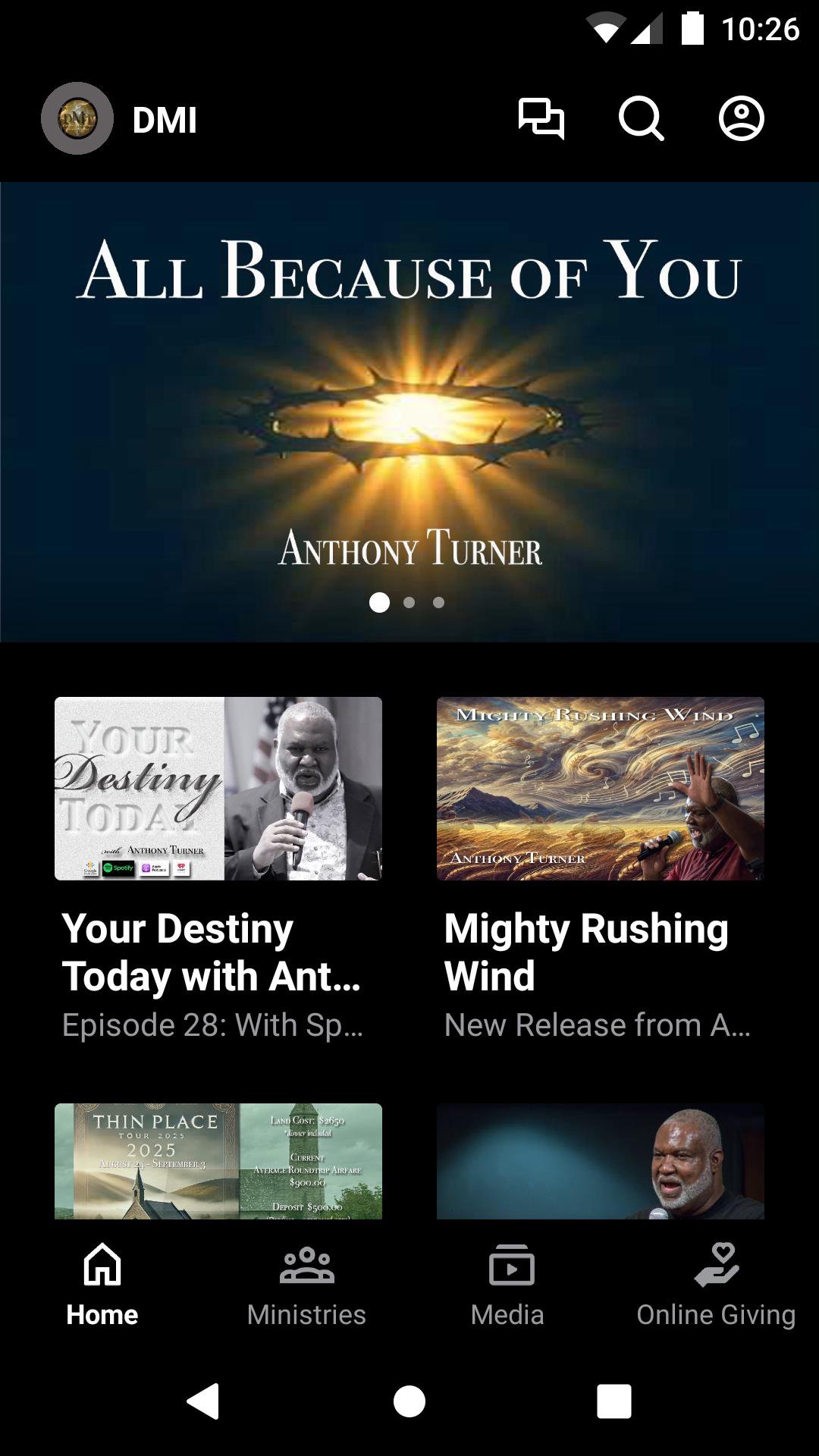Open the user profile icon
819x1456 pixels.
coord(741,119)
